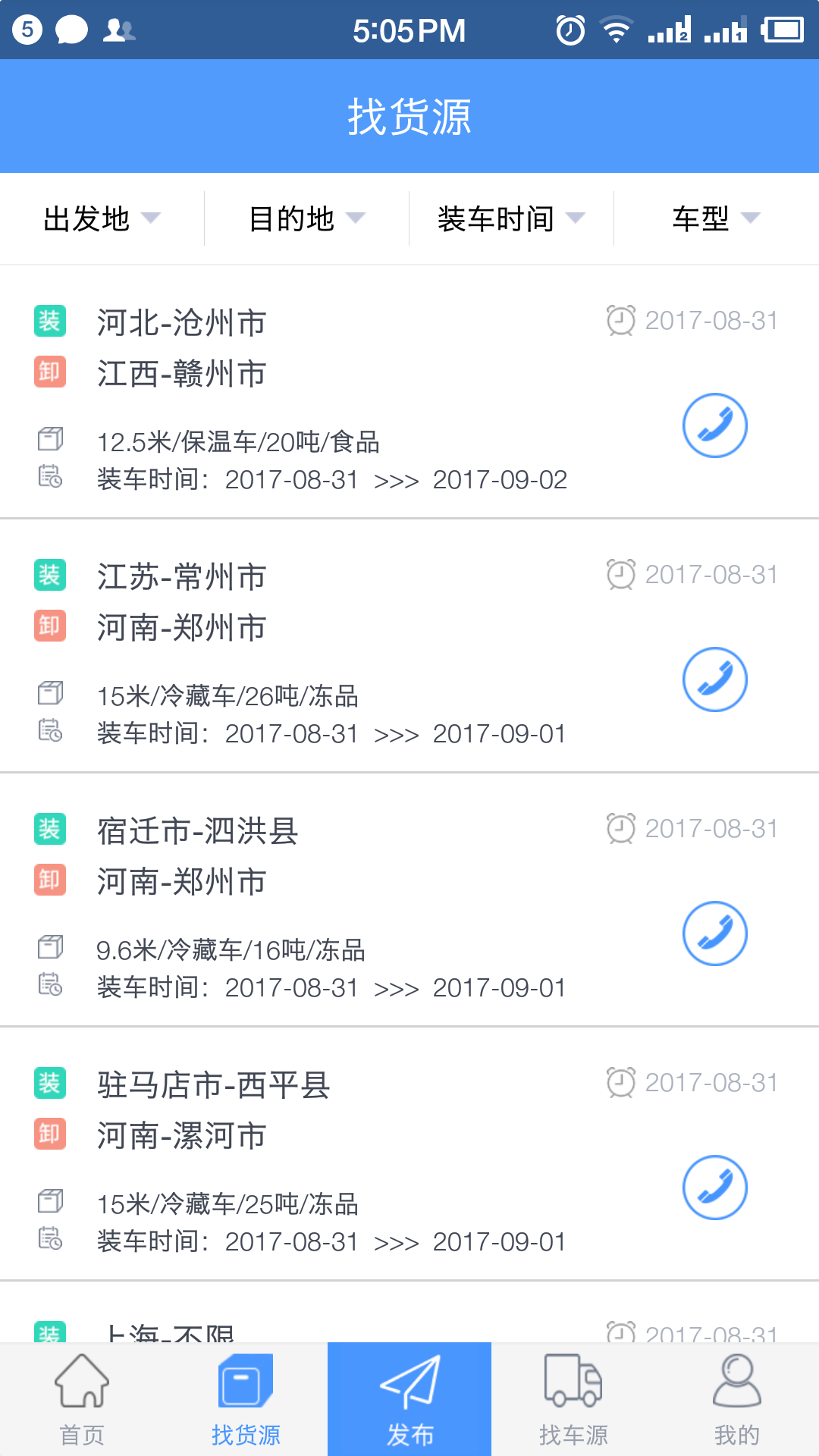Image resolution: width=819 pixels, height=1456 pixels.
Task: Open the 装车时间 loading time dropdown
Action: tap(509, 218)
